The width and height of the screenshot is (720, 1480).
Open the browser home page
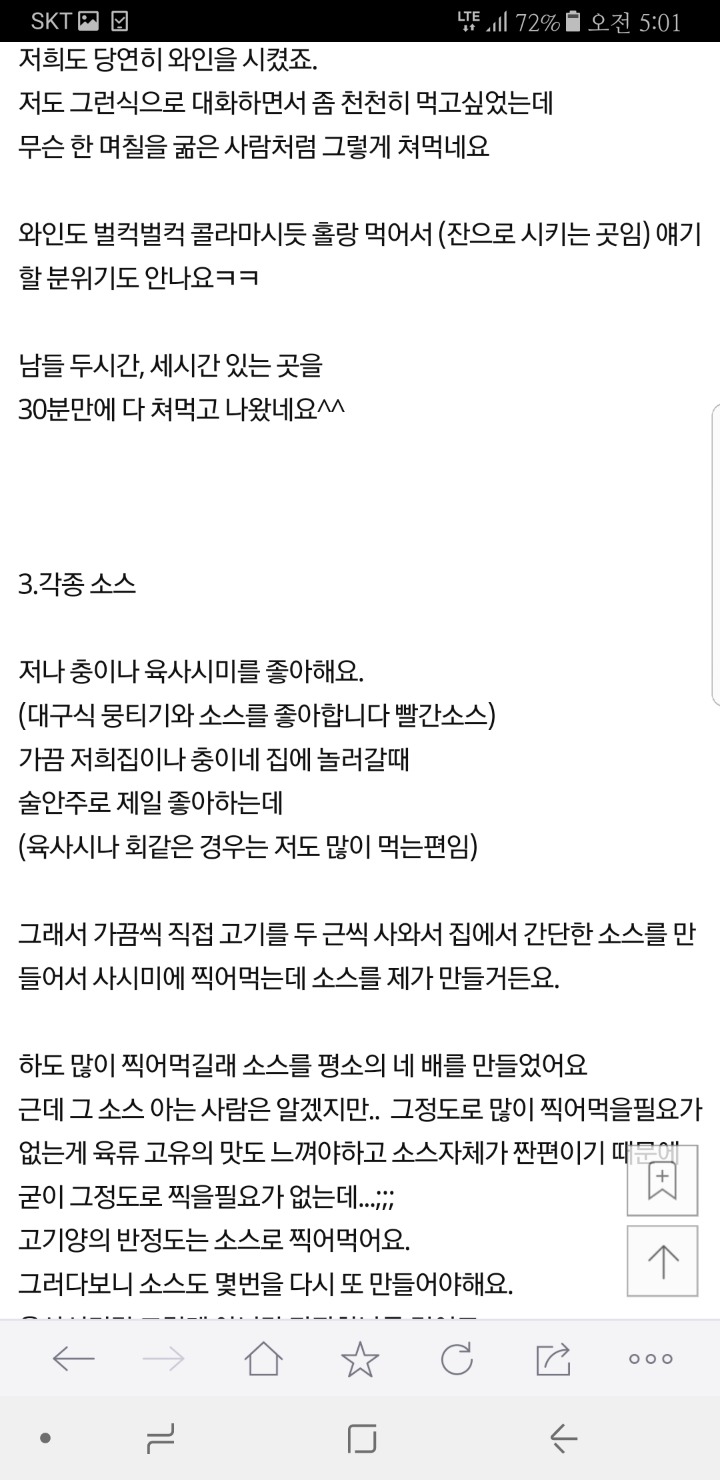click(x=263, y=1358)
